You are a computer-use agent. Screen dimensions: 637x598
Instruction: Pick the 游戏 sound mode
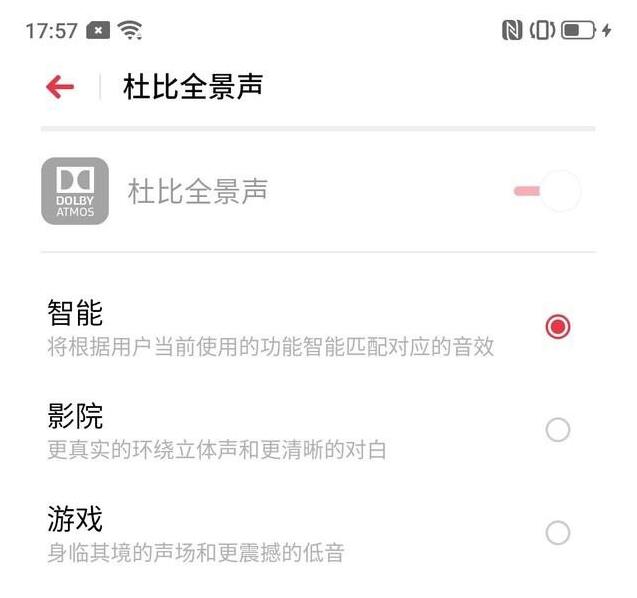[x=557, y=533]
